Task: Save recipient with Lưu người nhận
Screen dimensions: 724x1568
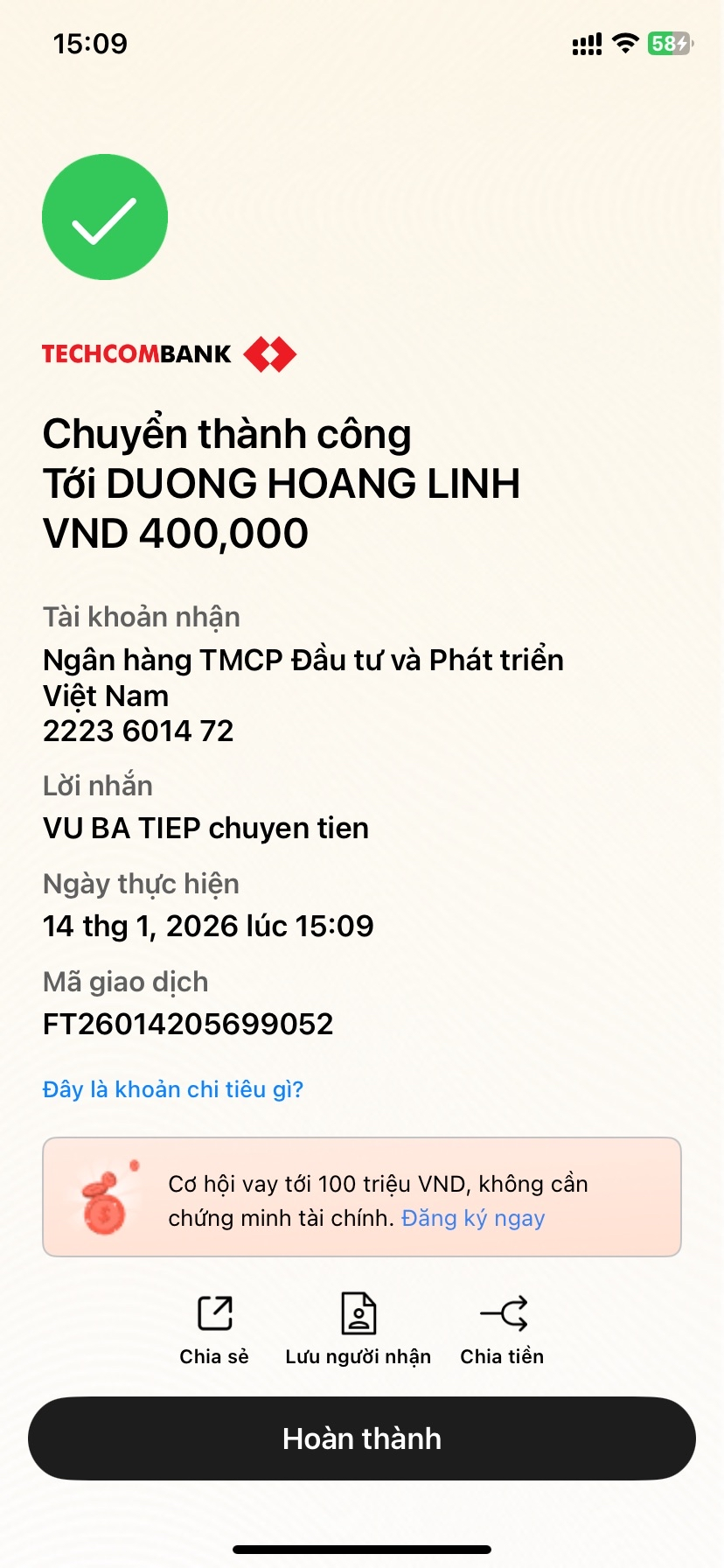Action: [x=358, y=1328]
